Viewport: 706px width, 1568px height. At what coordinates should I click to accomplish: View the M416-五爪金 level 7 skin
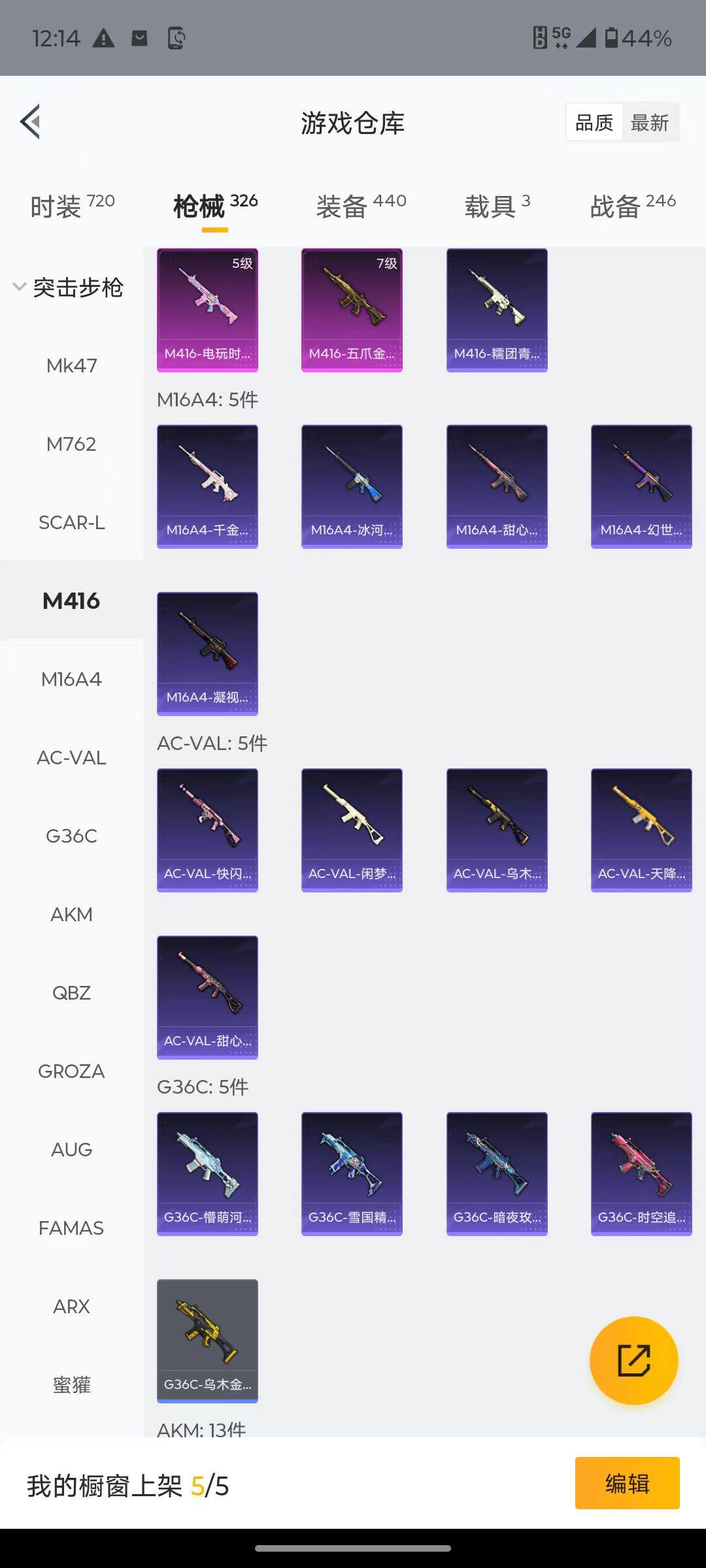click(x=352, y=310)
